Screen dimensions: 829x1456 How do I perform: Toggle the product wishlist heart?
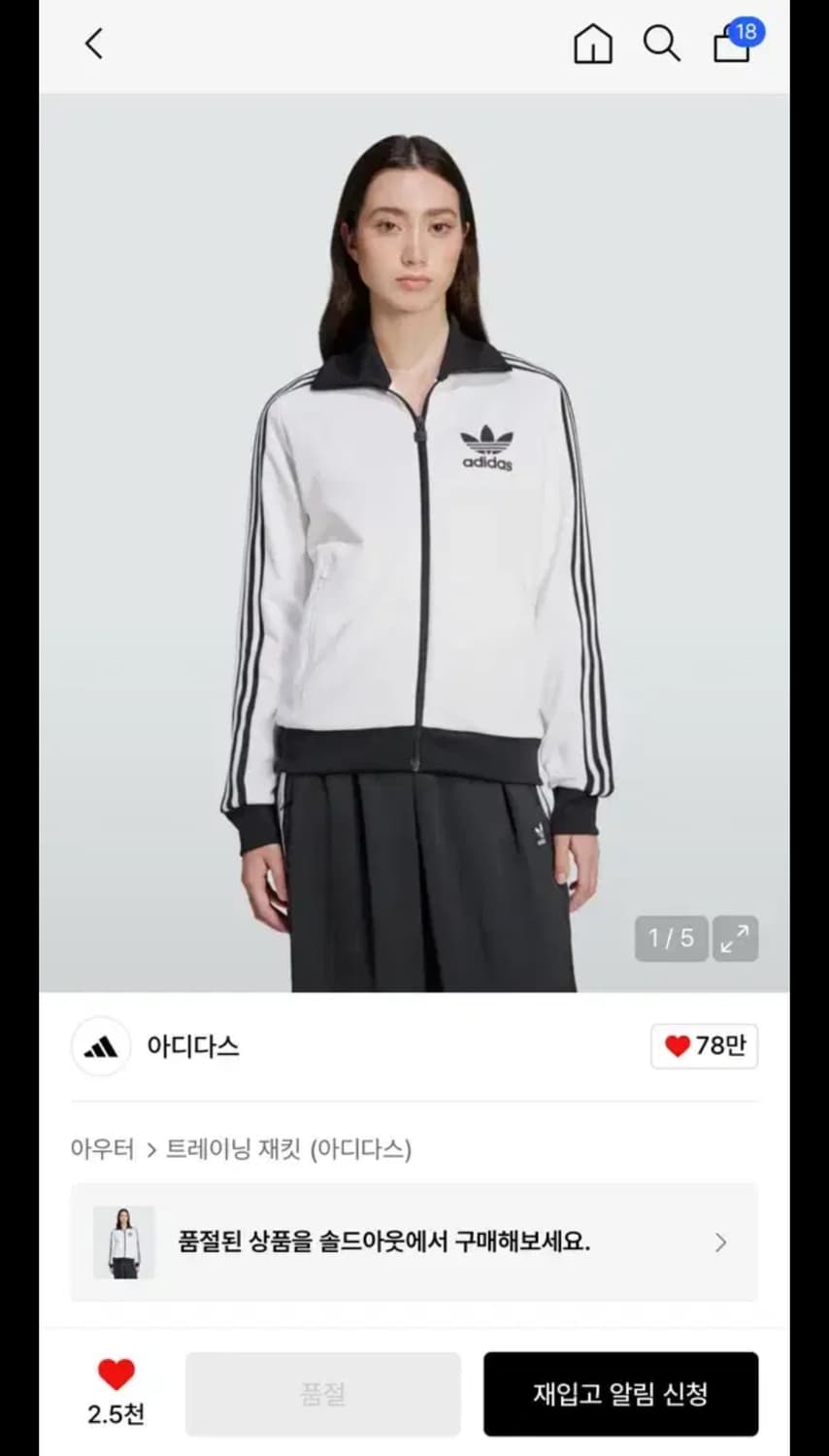(x=115, y=1375)
